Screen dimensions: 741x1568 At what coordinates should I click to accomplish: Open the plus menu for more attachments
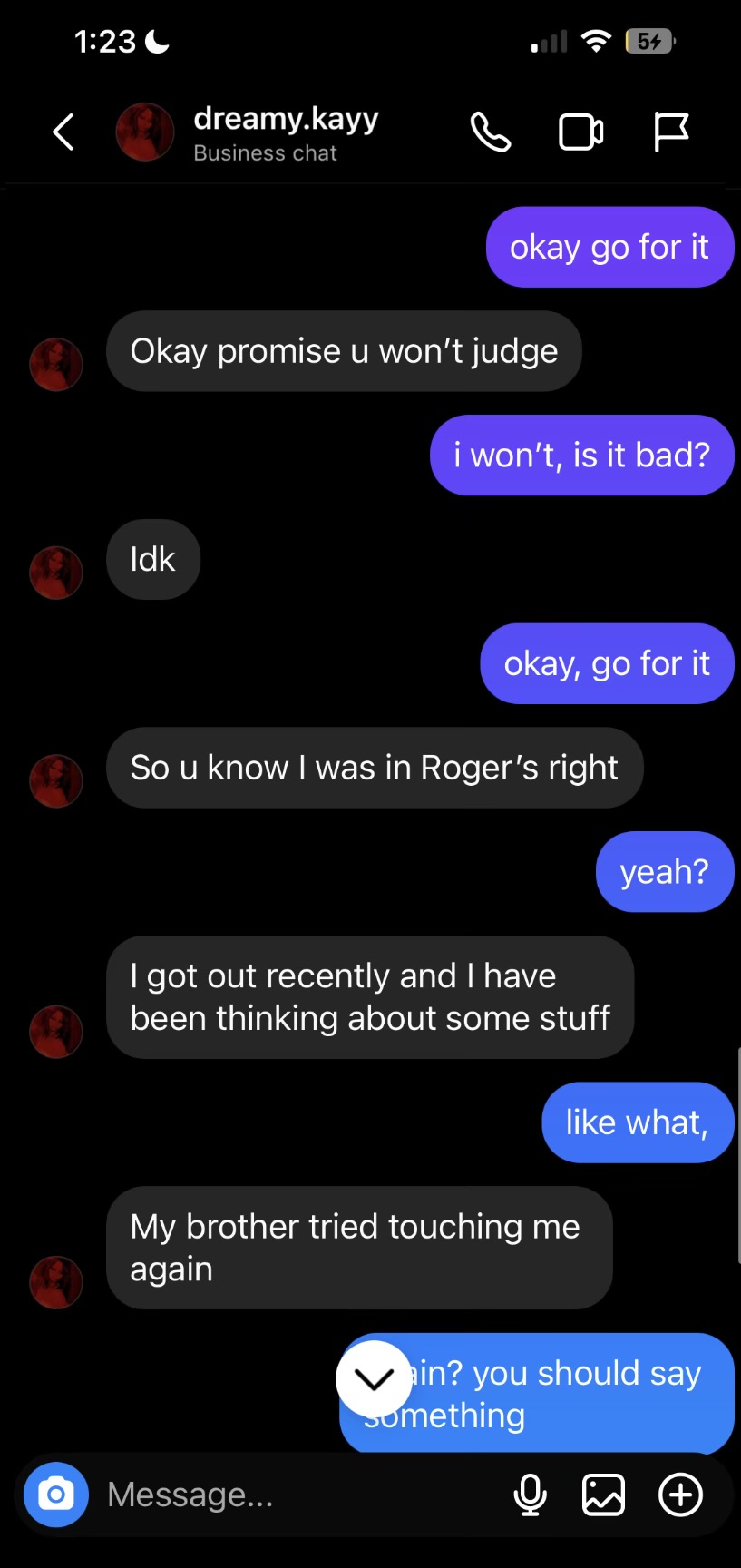(x=680, y=1494)
